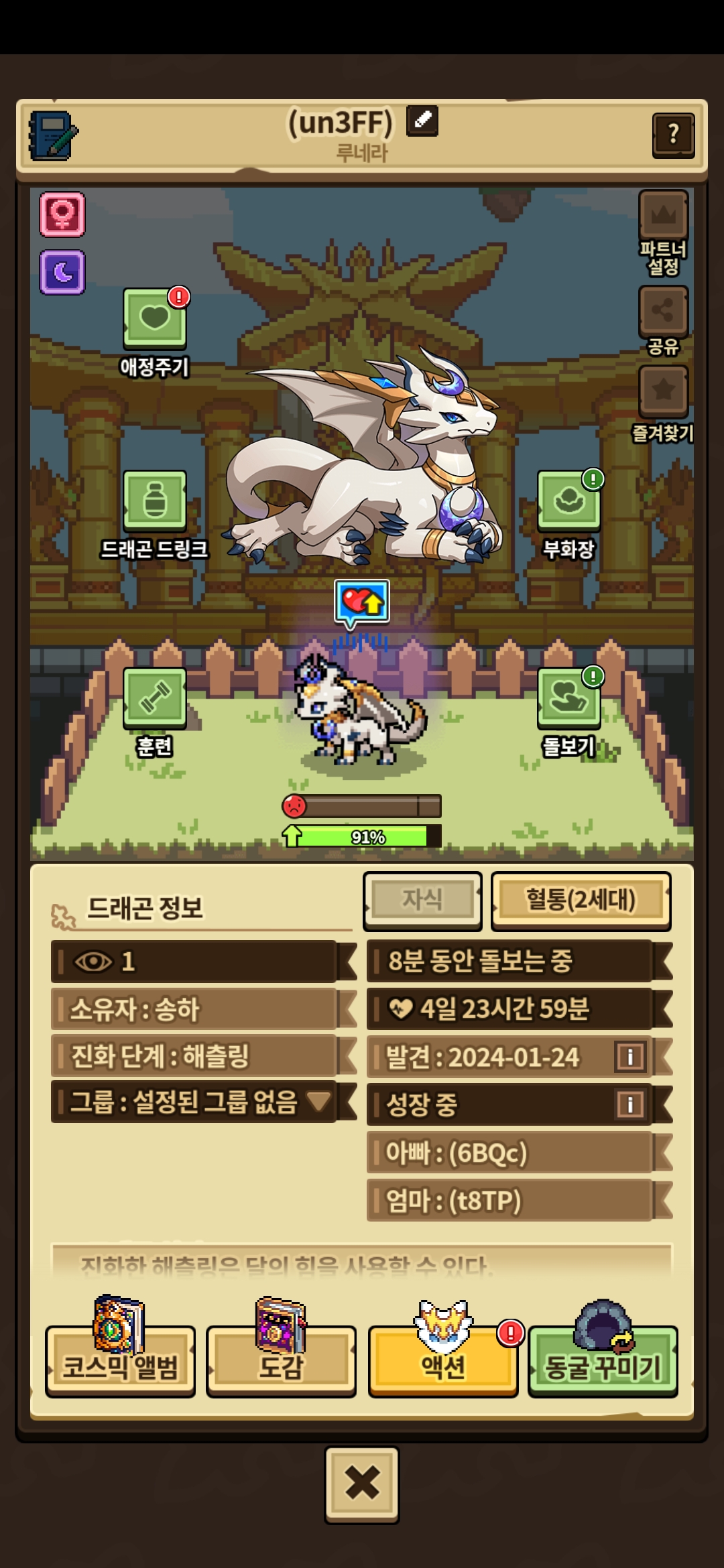The image size is (724, 1568).
Task: Open 부화장 hatchery
Action: point(568,501)
